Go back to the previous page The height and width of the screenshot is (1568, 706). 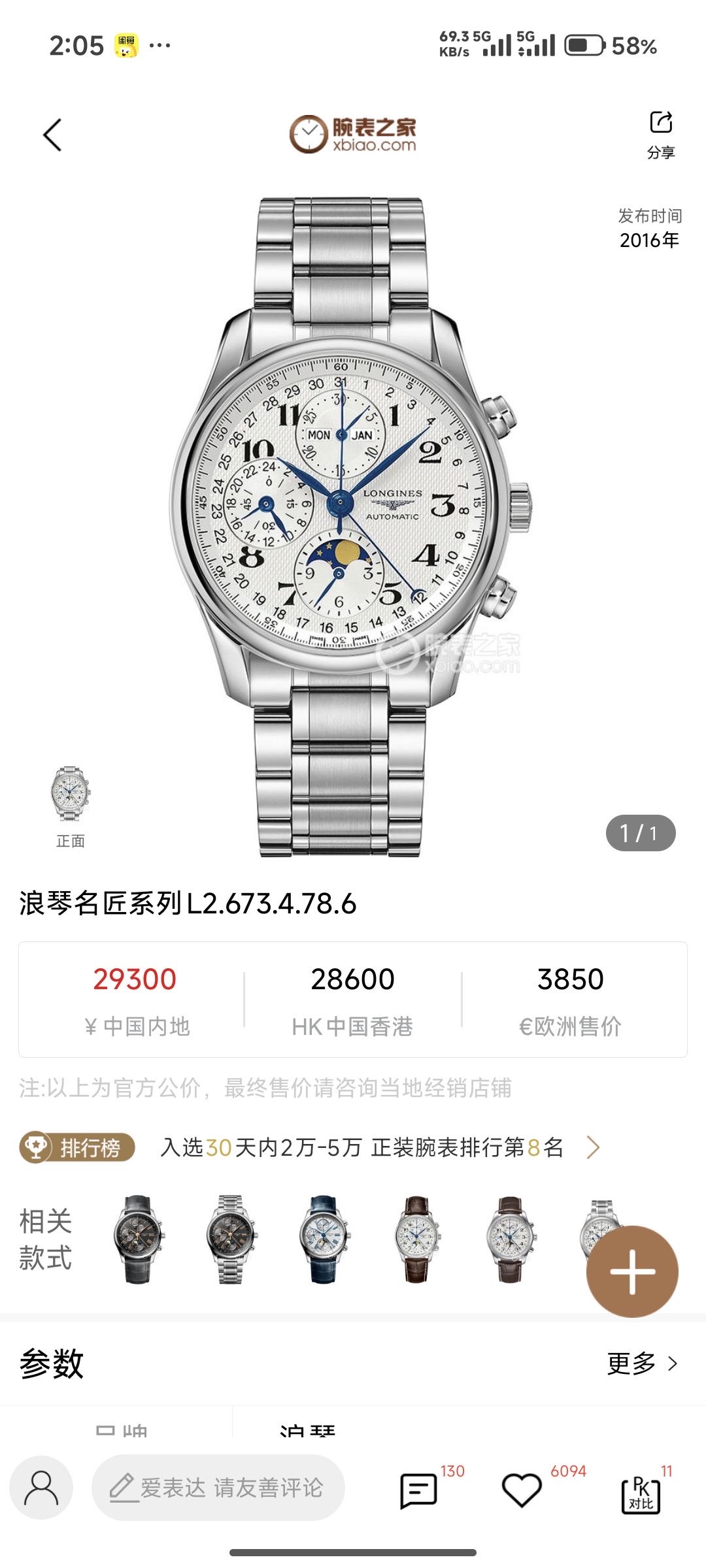53,135
